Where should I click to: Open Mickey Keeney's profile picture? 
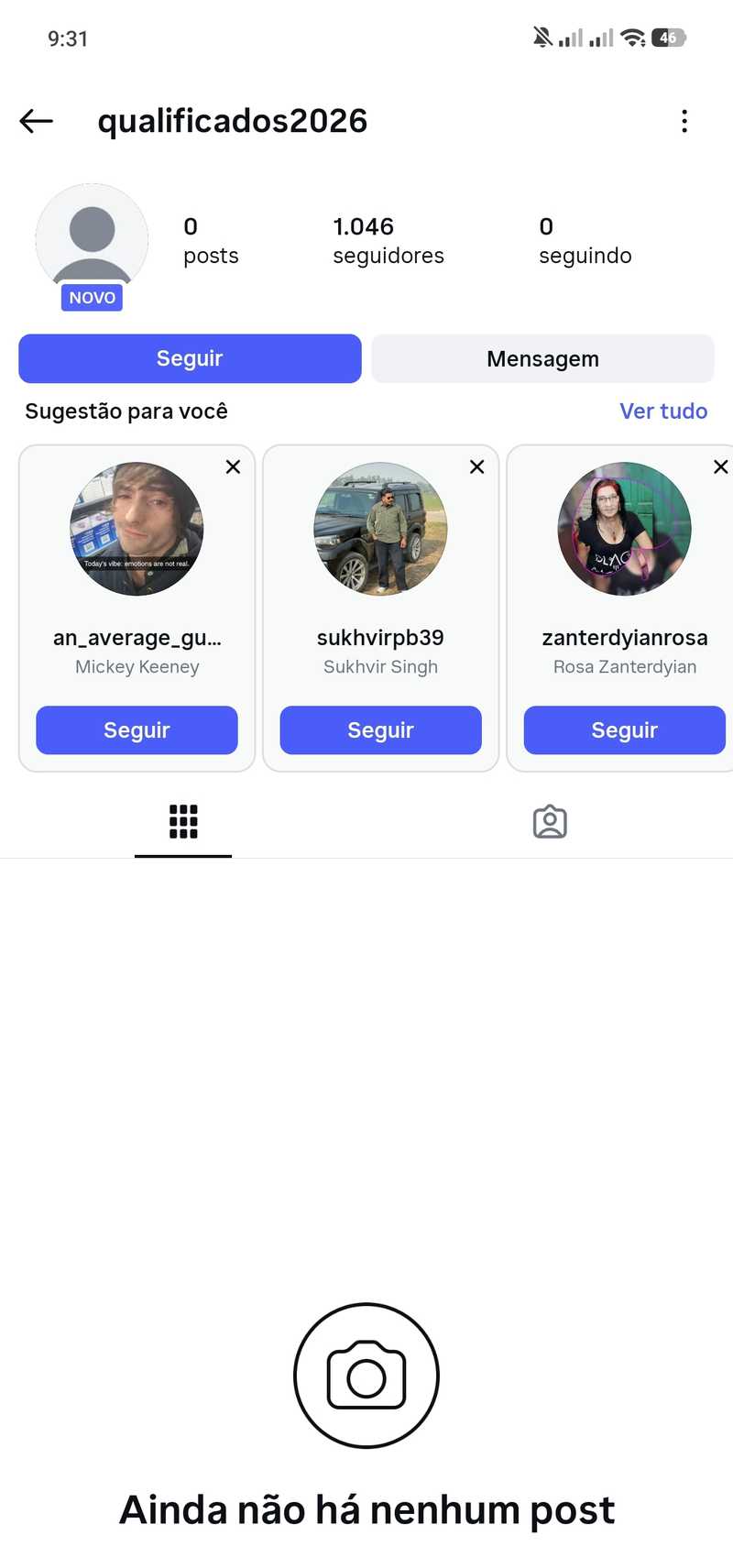(137, 529)
